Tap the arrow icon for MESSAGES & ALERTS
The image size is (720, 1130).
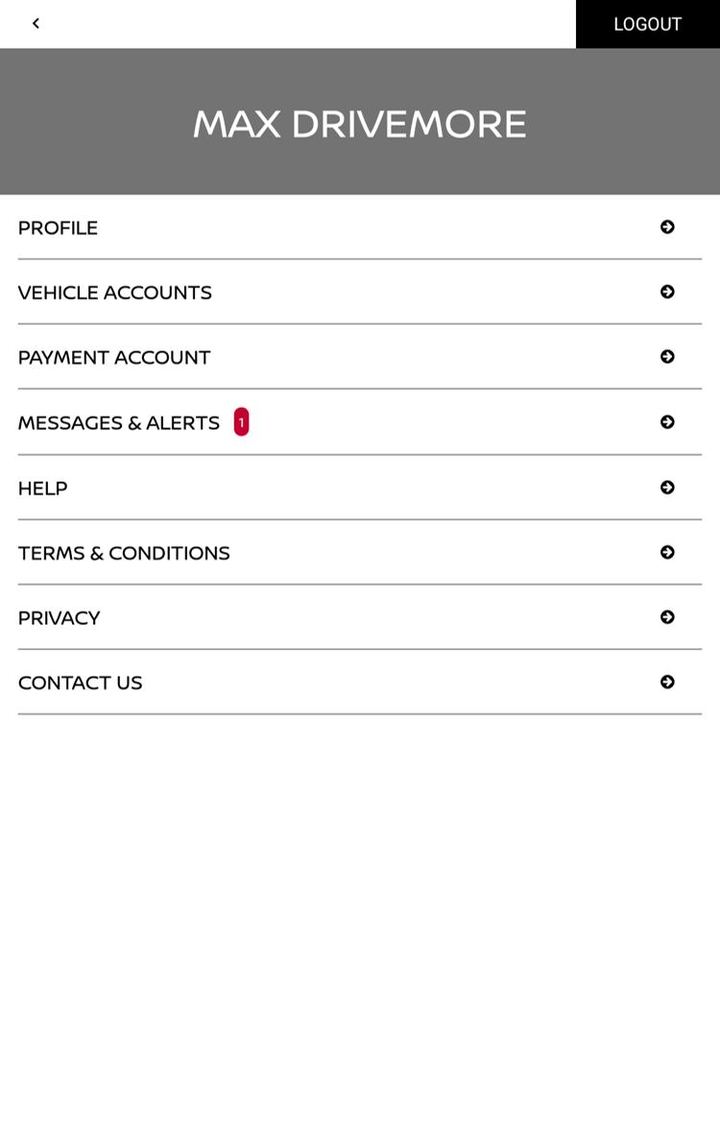coord(667,422)
